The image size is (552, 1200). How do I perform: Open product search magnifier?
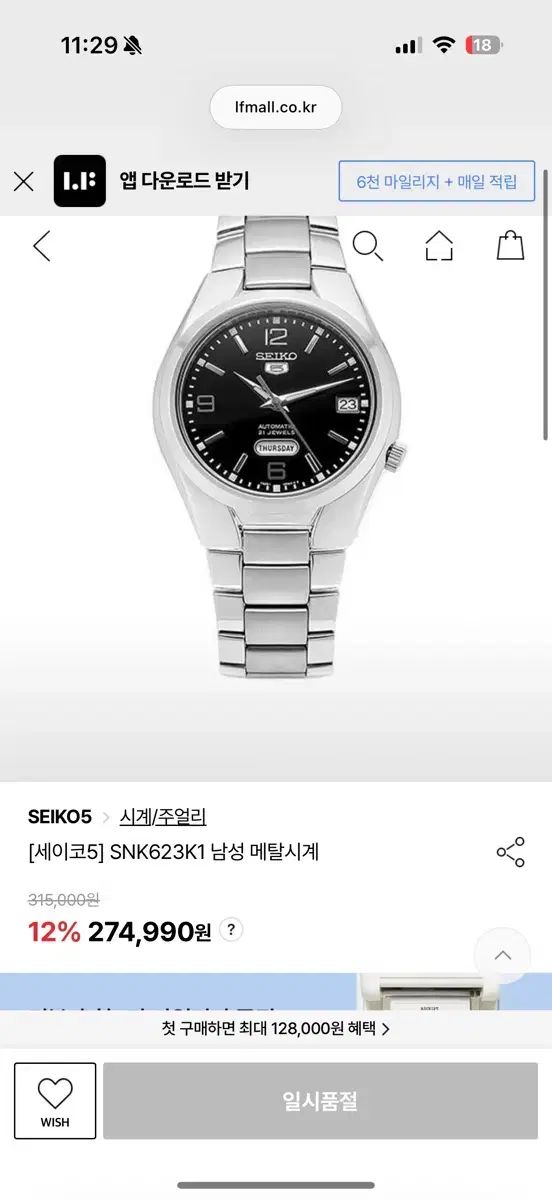tap(368, 245)
